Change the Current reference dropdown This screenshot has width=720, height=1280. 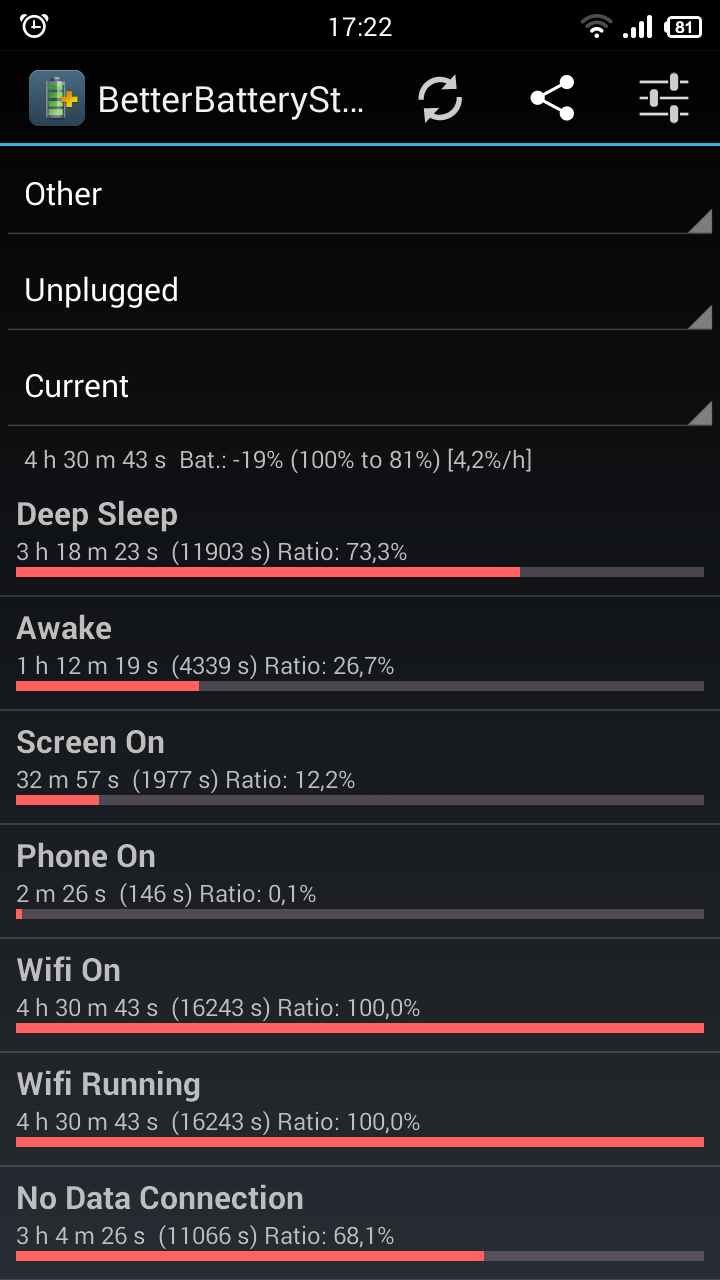[360, 386]
